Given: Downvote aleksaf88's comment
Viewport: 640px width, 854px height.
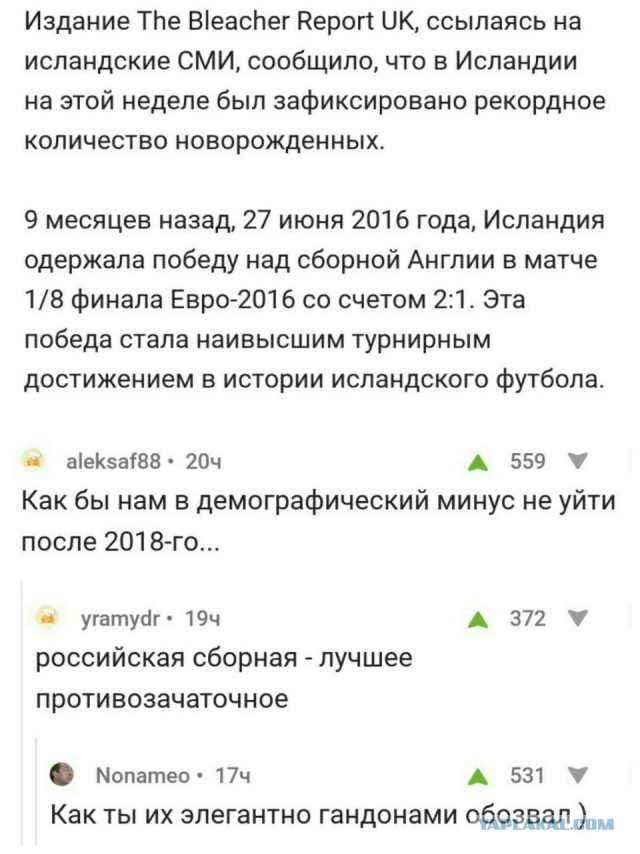Looking at the screenshot, I should coord(579,461).
